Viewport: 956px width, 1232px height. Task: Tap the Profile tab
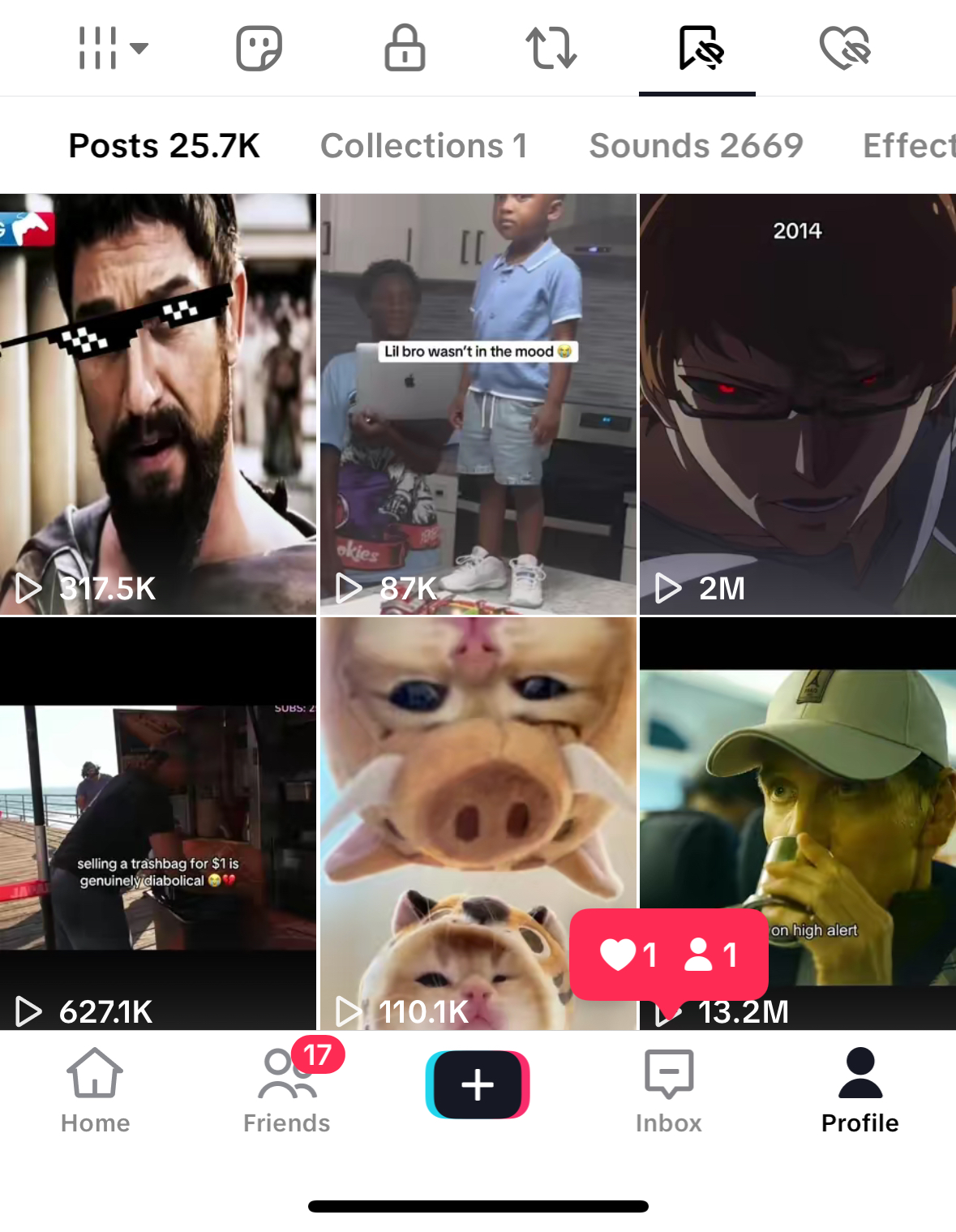coord(860,1090)
